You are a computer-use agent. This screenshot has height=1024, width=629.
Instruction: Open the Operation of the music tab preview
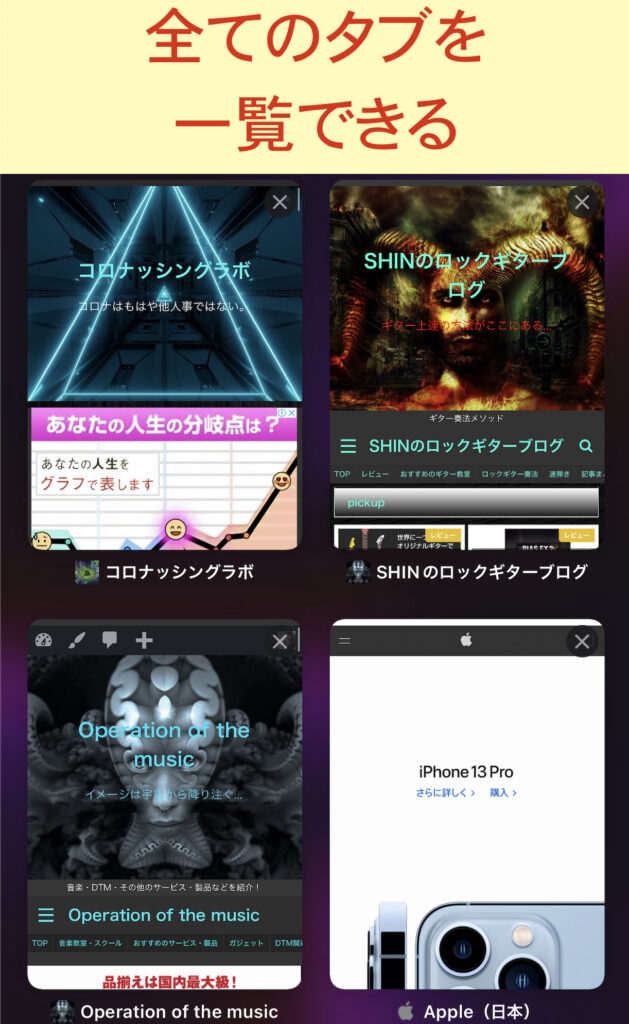pos(164,804)
